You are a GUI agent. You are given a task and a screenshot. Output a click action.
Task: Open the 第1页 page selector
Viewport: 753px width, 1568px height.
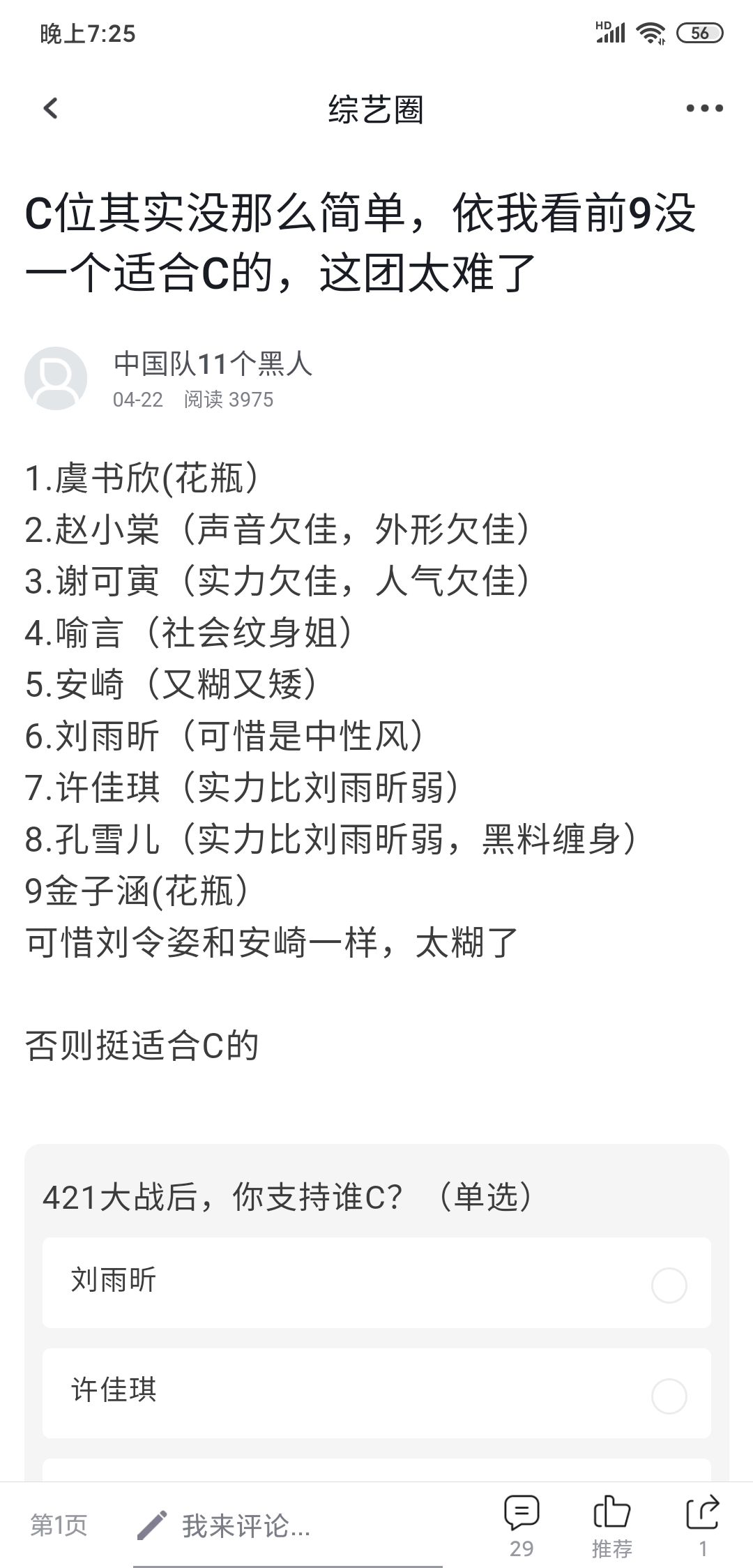coord(59,1525)
